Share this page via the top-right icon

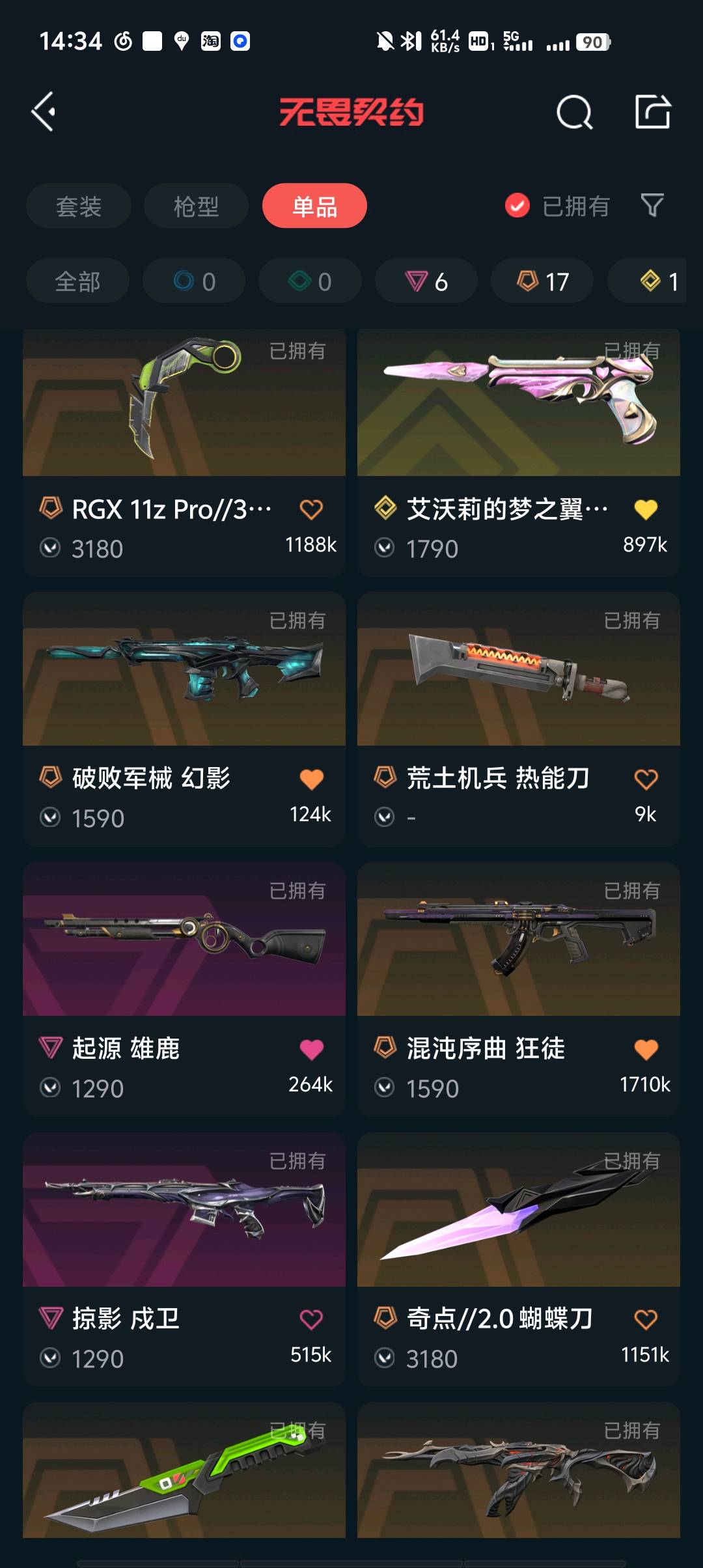[652, 112]
